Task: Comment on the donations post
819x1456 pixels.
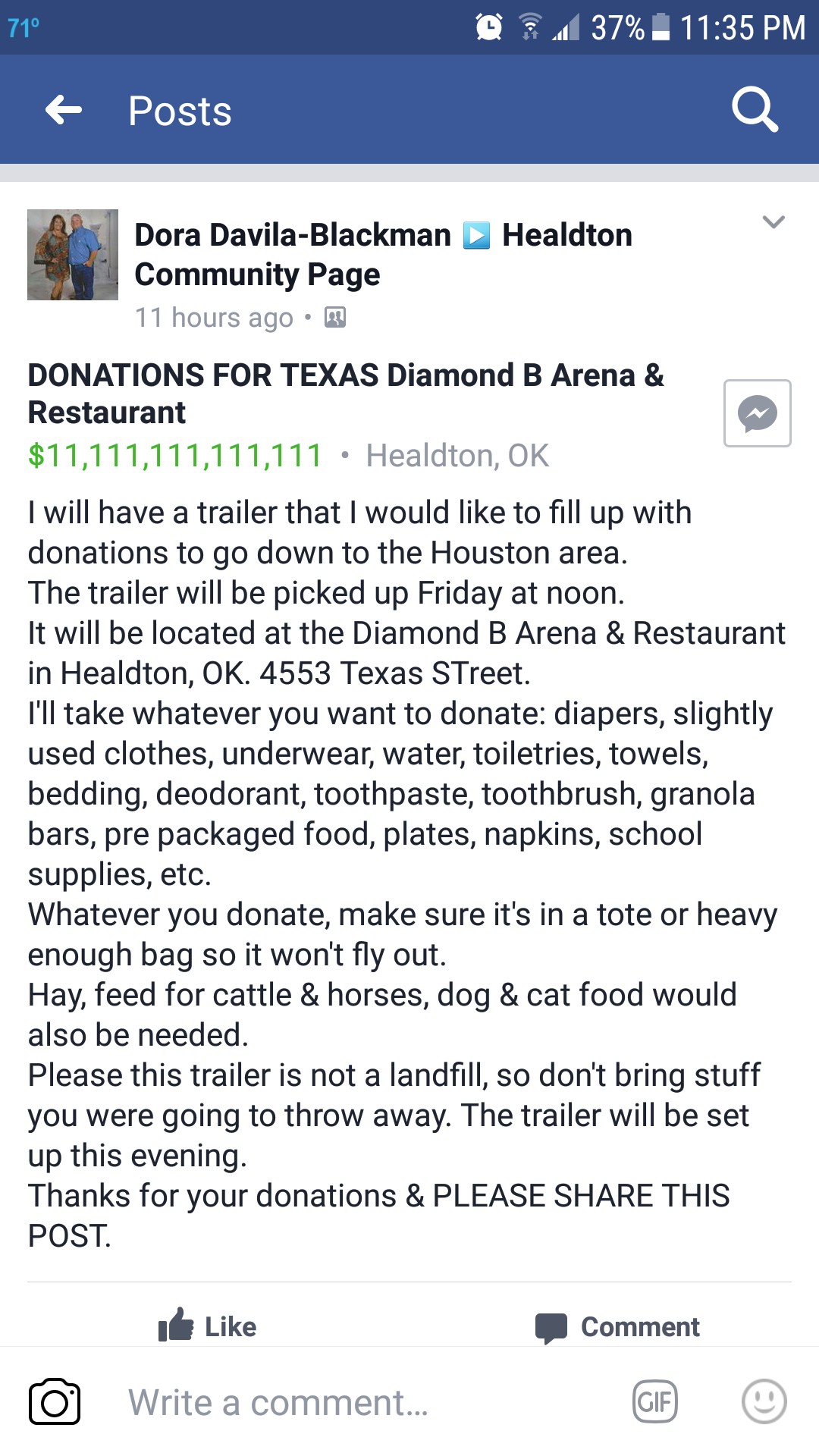Action: [x=617, y=1326]
